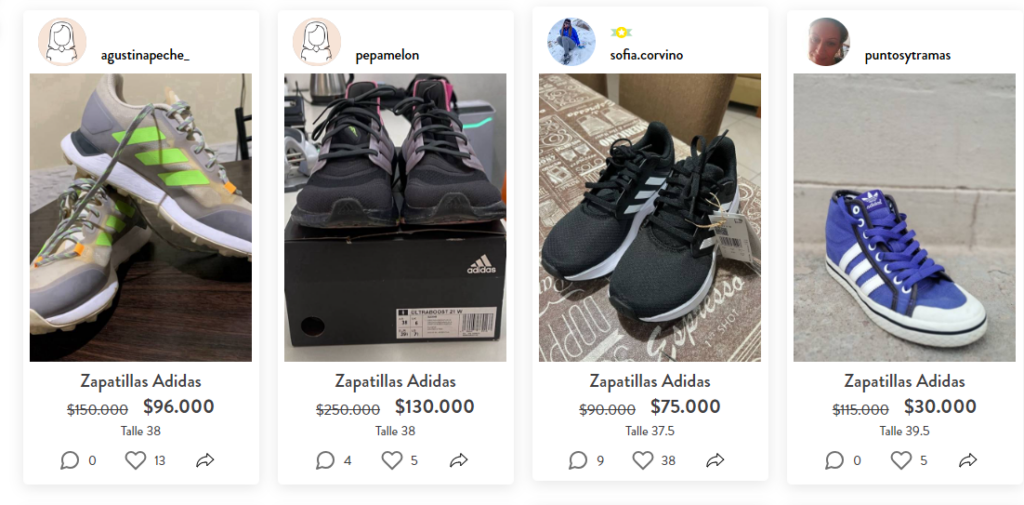View agustinapeche_'s seller profile
The width and height of the screenshot is (1024, 505).
(144, 55)
